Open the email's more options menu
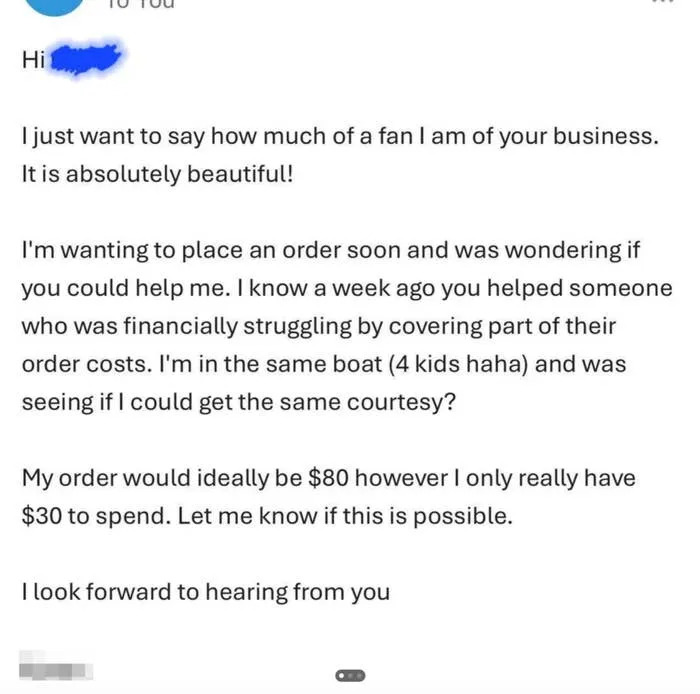Image resolution: width=700 pixels, height=694 pixels. (x=663, y=3)
